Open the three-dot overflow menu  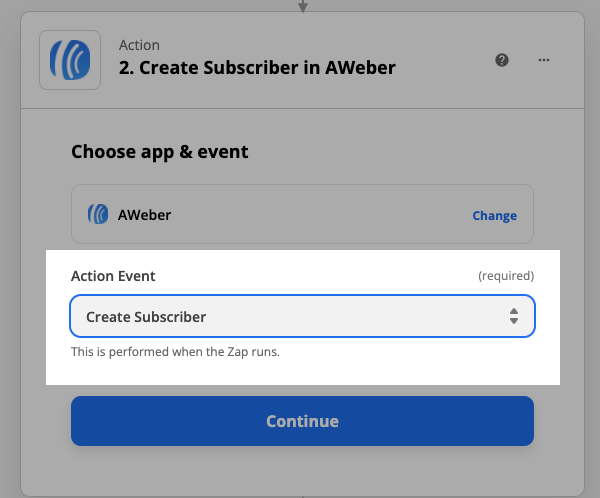[x=544, y=60]
